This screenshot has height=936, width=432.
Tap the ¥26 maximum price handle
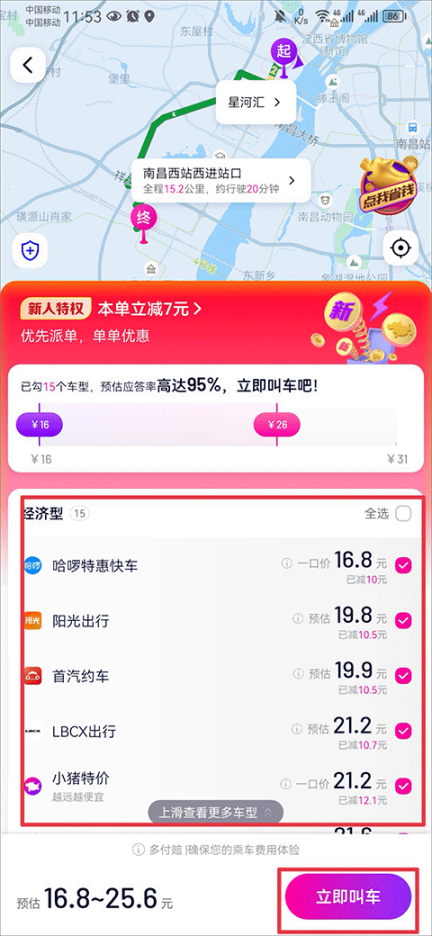coord(277,425)
